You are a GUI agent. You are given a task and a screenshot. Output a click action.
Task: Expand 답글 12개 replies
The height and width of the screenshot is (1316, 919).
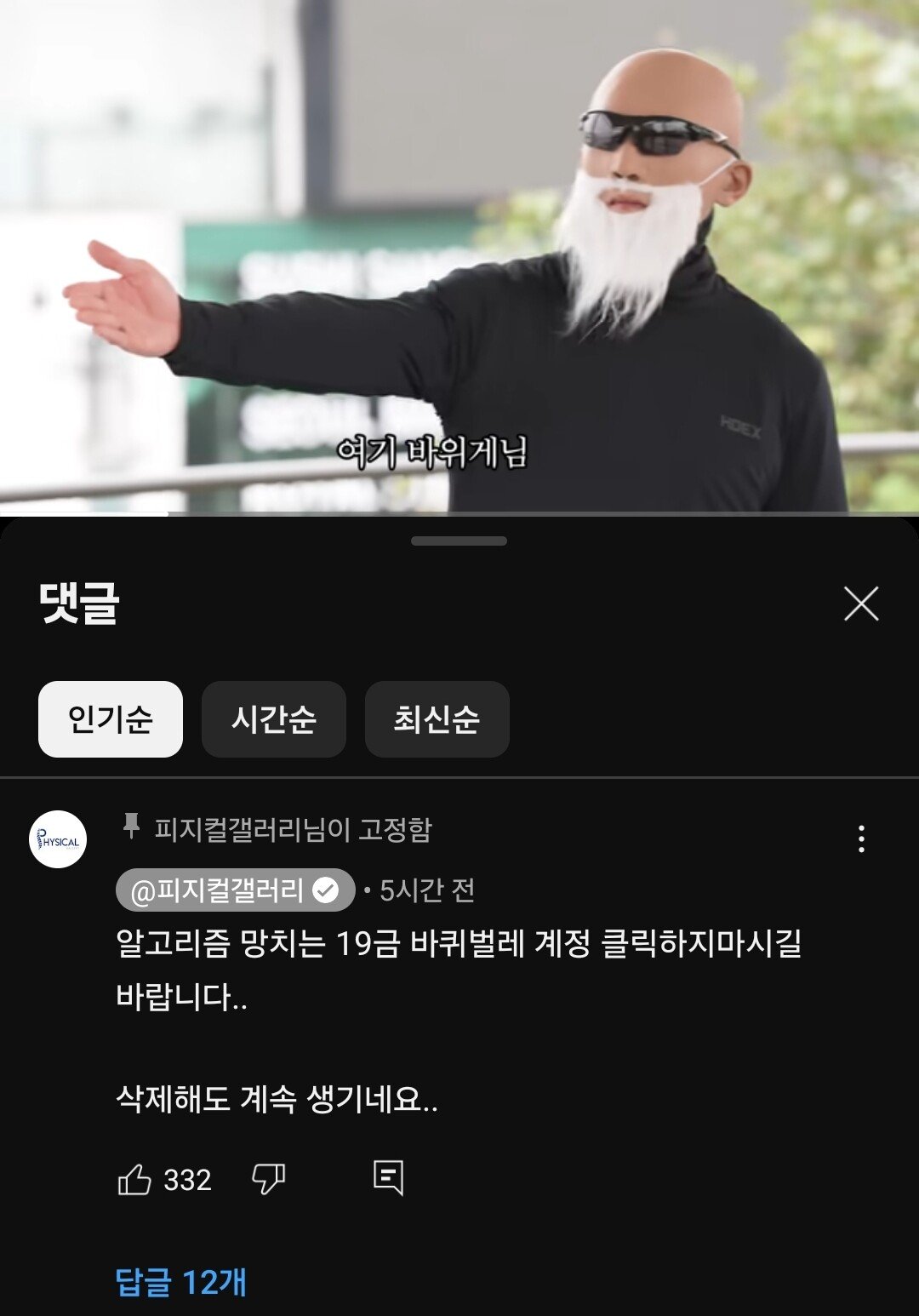180,1282
